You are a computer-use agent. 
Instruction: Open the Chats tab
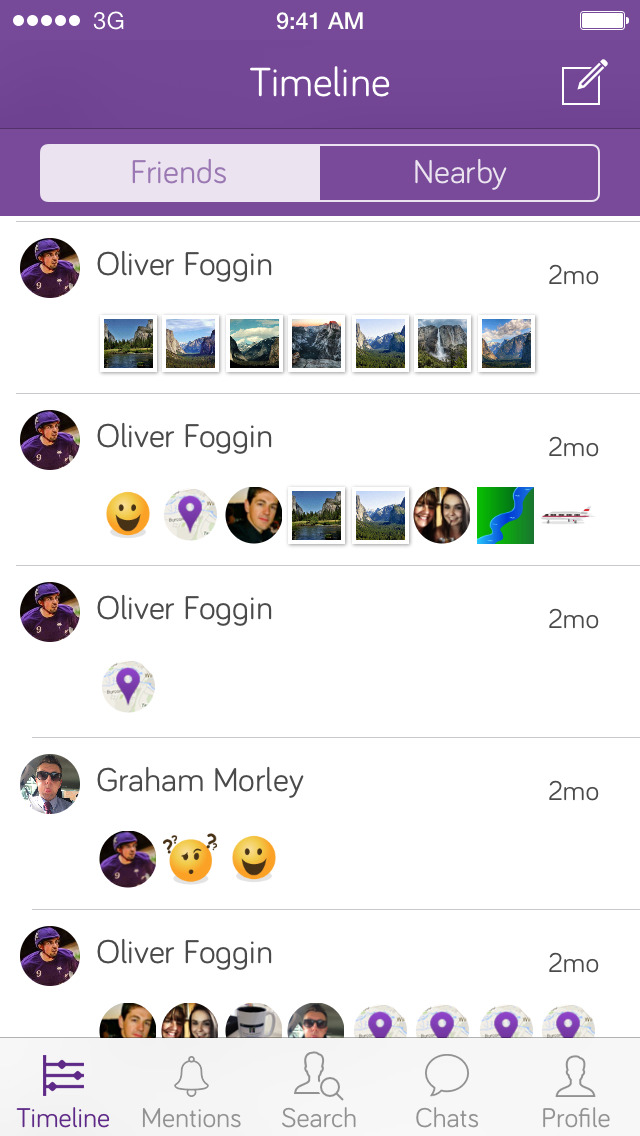(x=447, y=1093)
